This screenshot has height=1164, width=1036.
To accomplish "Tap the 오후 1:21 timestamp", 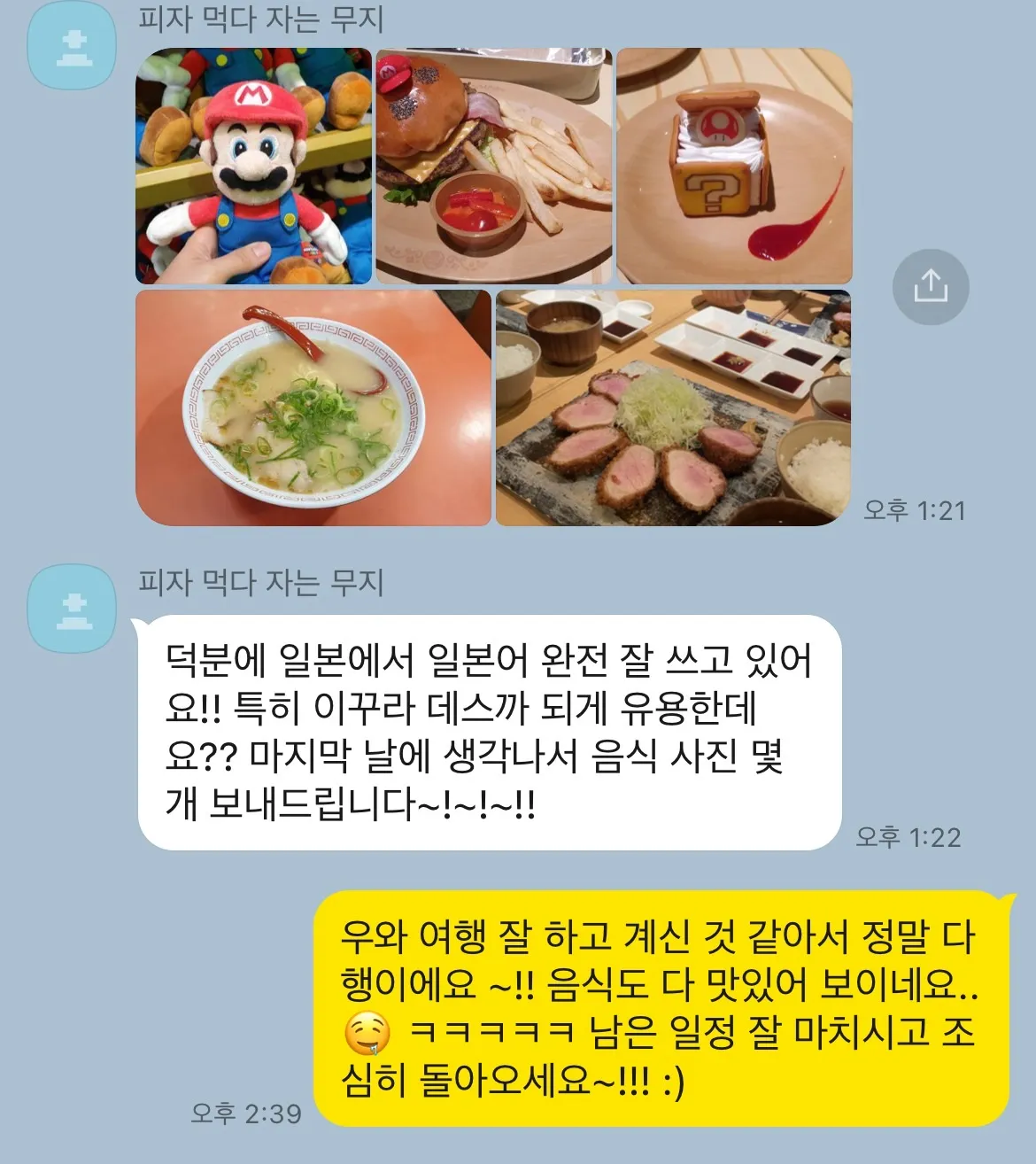I will [913, 508].
